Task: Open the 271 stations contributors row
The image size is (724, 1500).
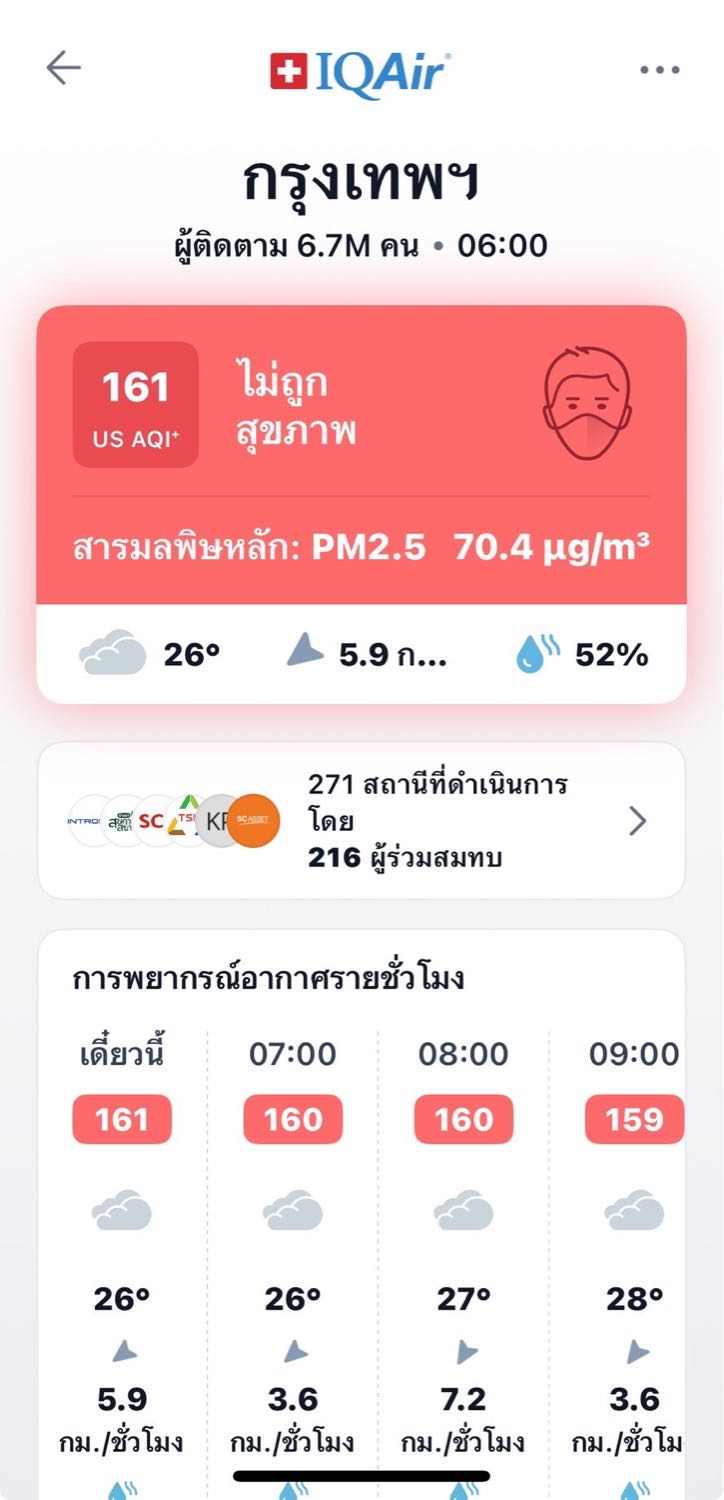Action: [361, 821]
